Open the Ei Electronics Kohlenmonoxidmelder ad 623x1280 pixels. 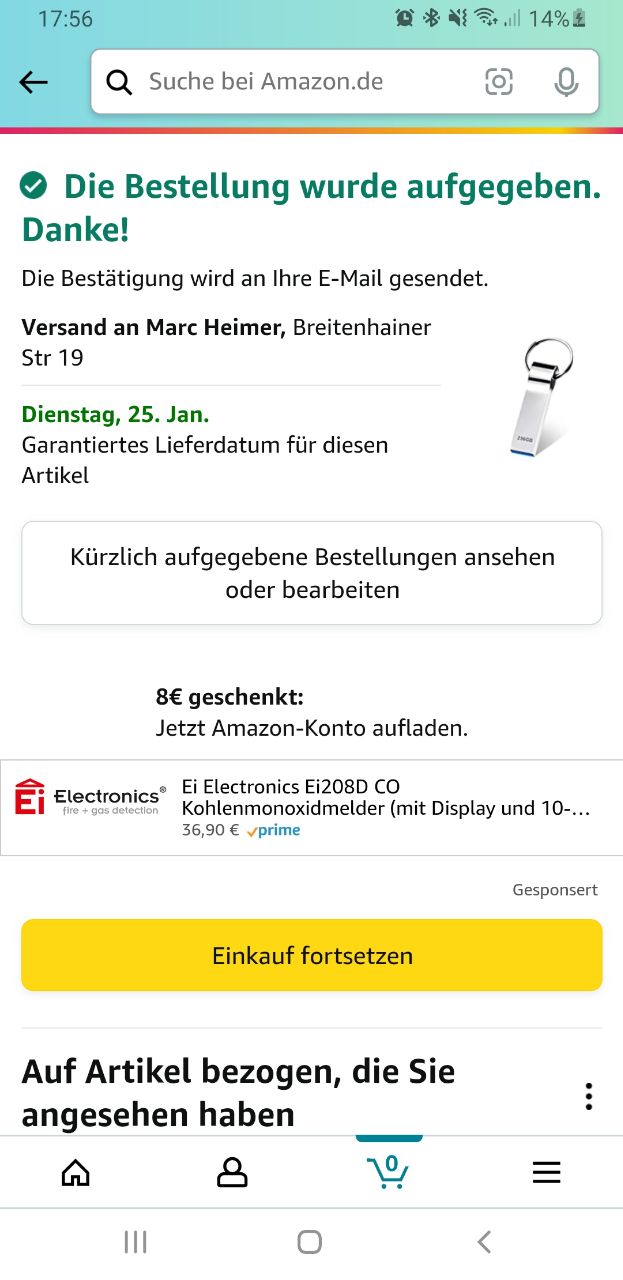(x=311, y=808)
